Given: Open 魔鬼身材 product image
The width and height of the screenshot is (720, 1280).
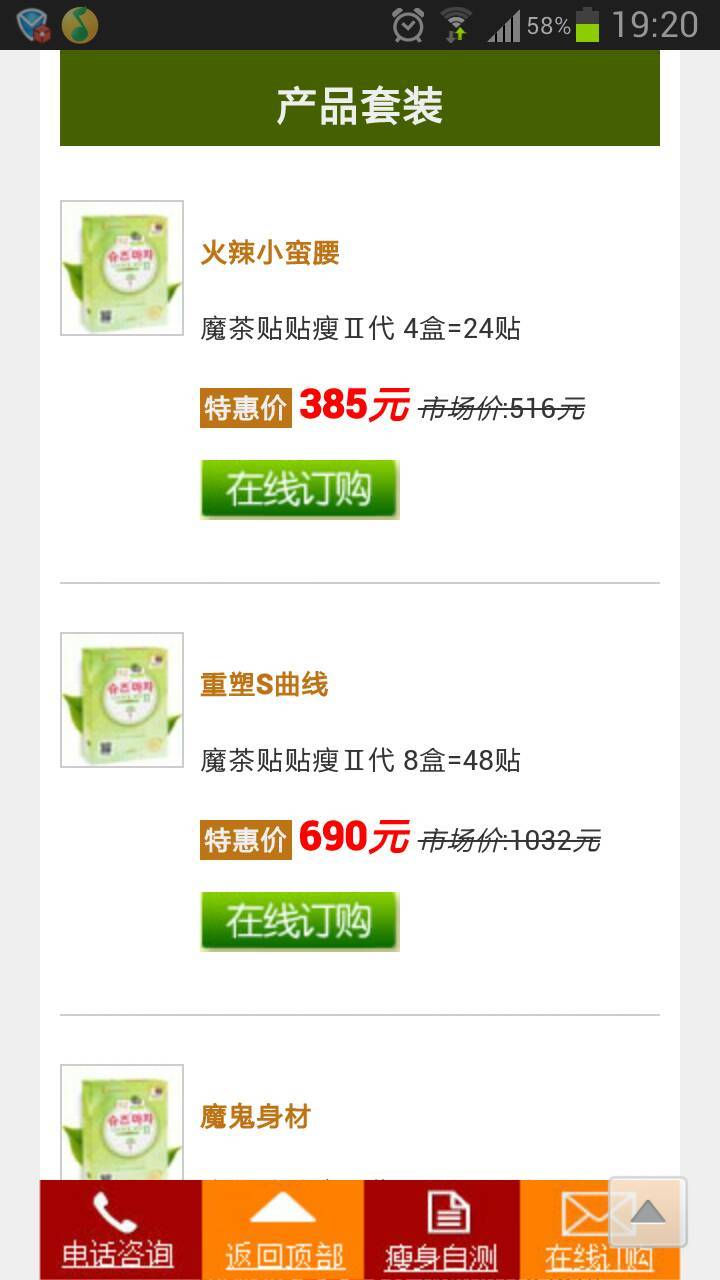Looking at the screenshot, I should (122, 1122).
